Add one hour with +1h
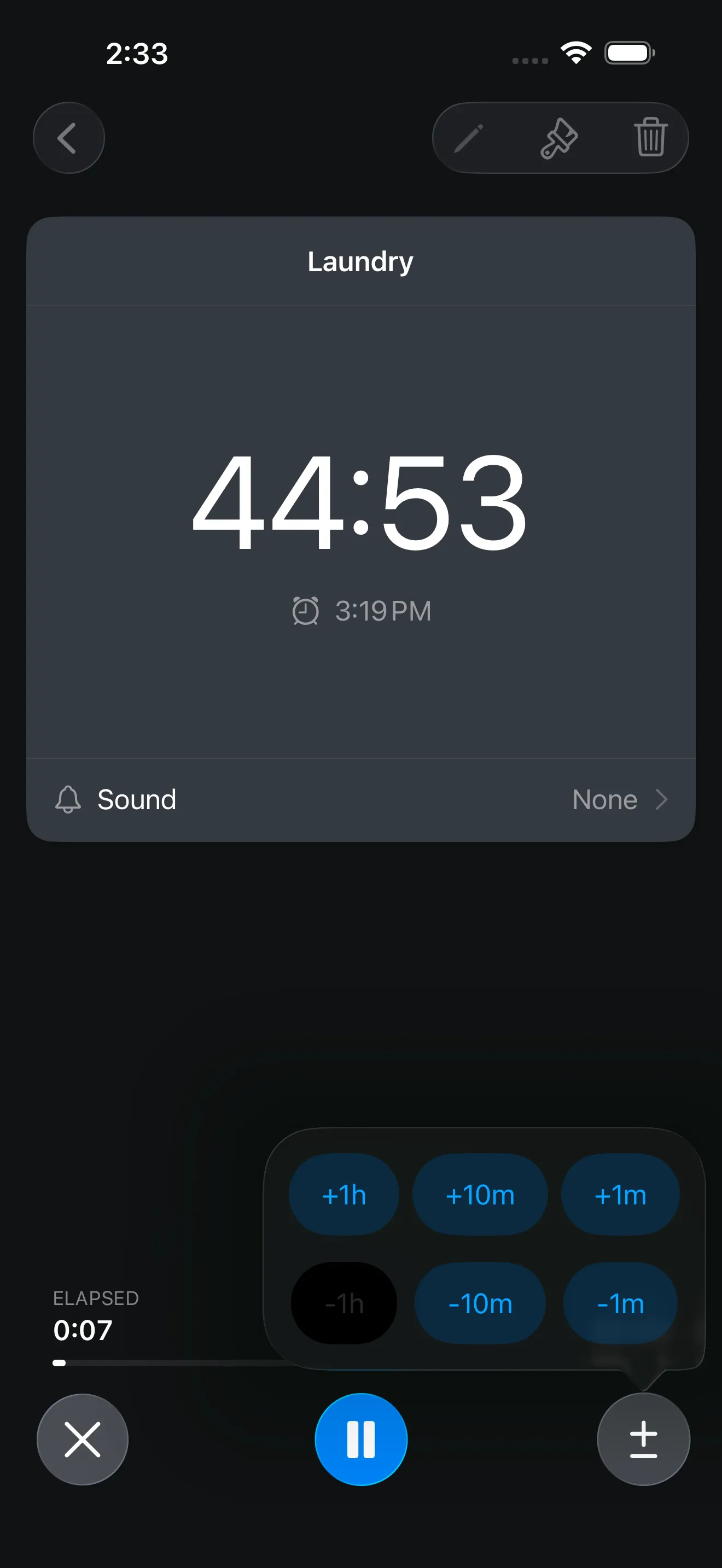Screen dimensions: 722x1568 (344, 1194)
